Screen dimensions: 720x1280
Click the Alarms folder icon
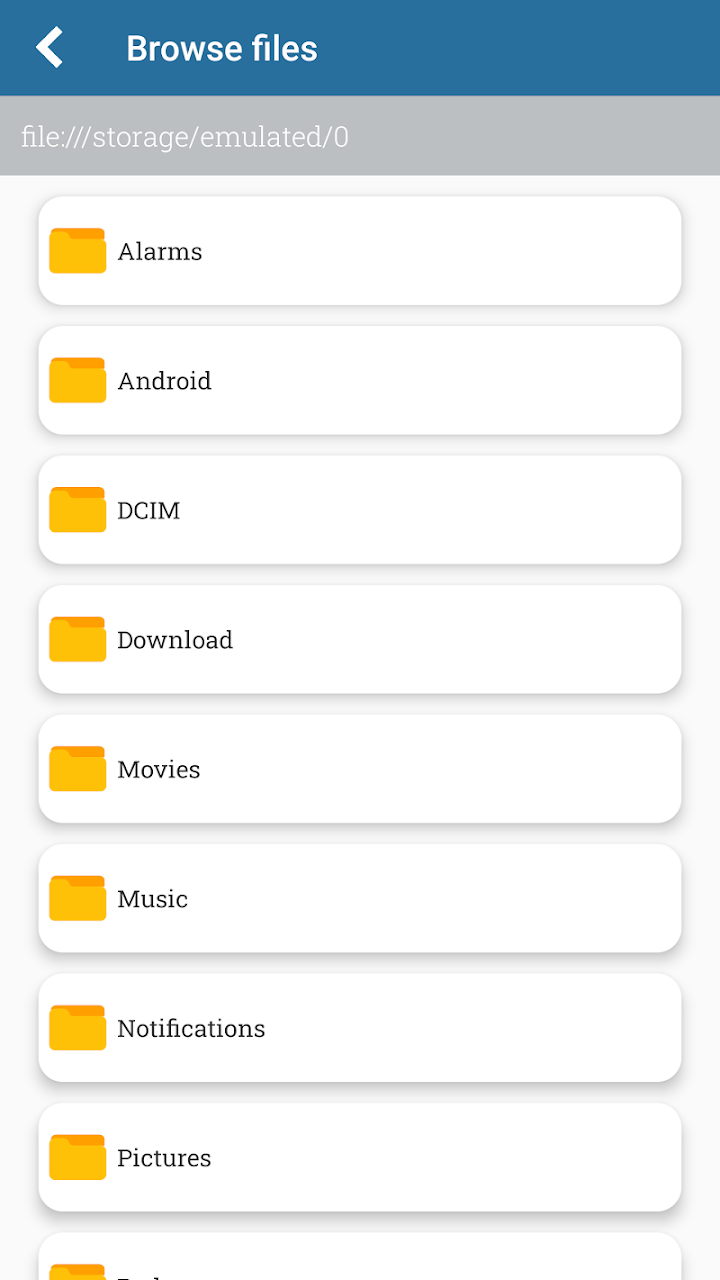click(77, 251)
